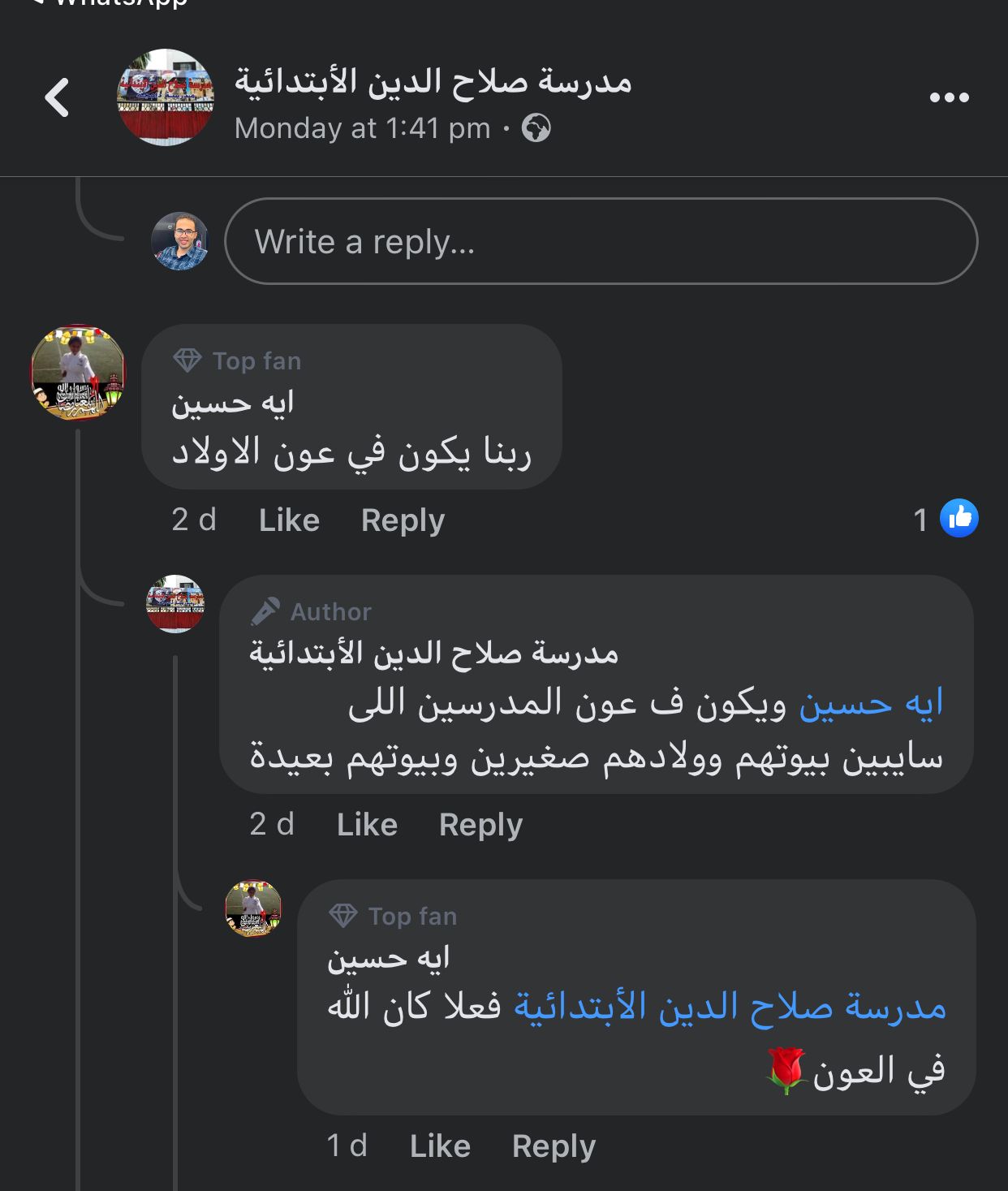Open the blue school mention in the last reply

(x=730, y=1008)
